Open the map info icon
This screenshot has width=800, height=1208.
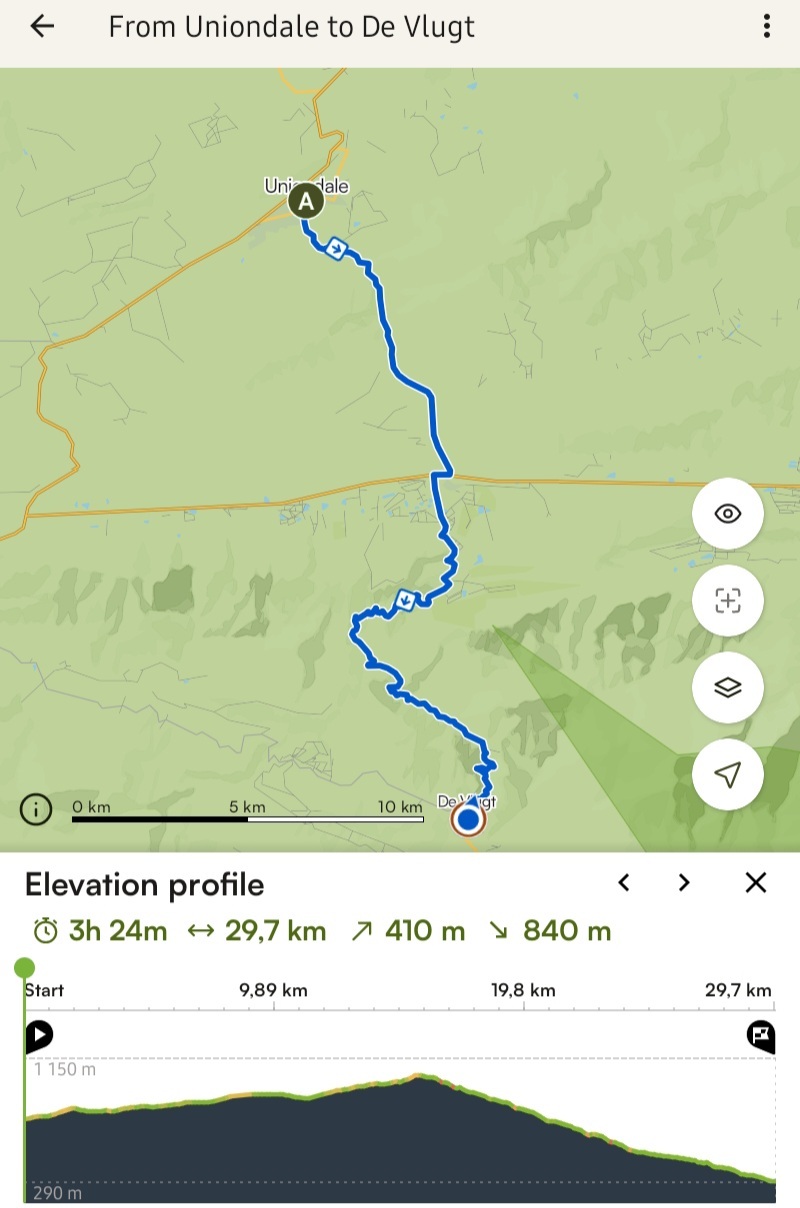pyautogui.click(x=36, y=809)
